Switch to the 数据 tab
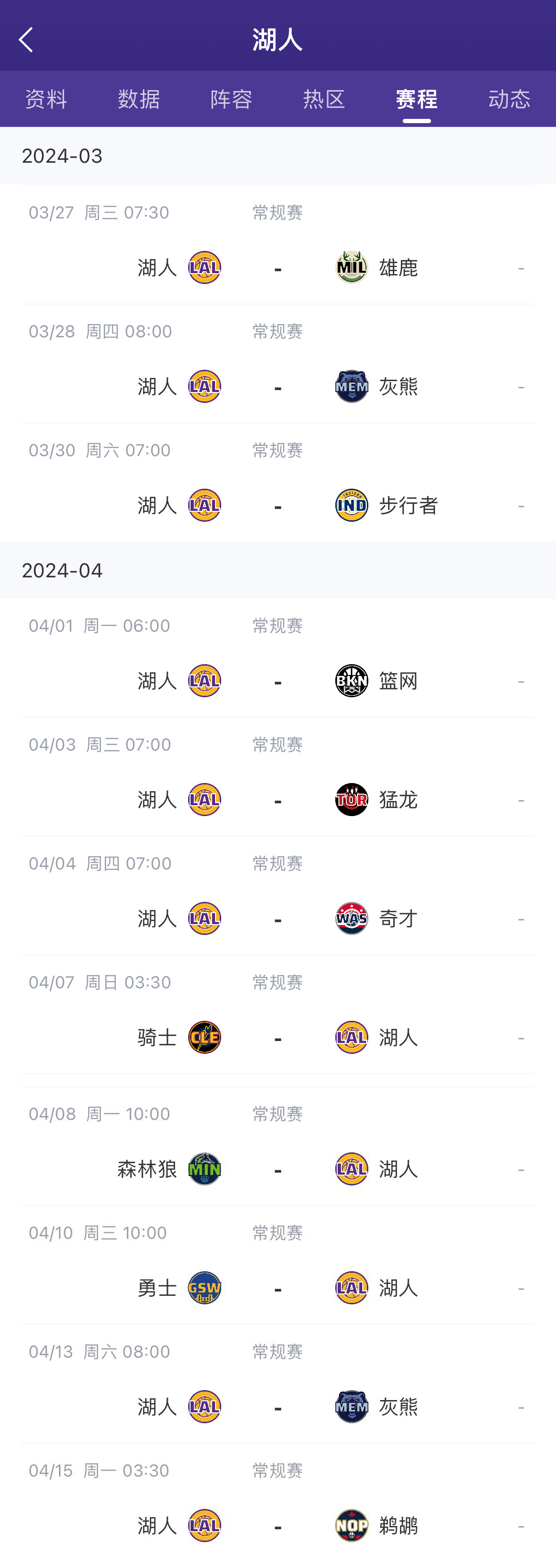Viewport: 556px width, 1568px height. (x=139, y=99)
